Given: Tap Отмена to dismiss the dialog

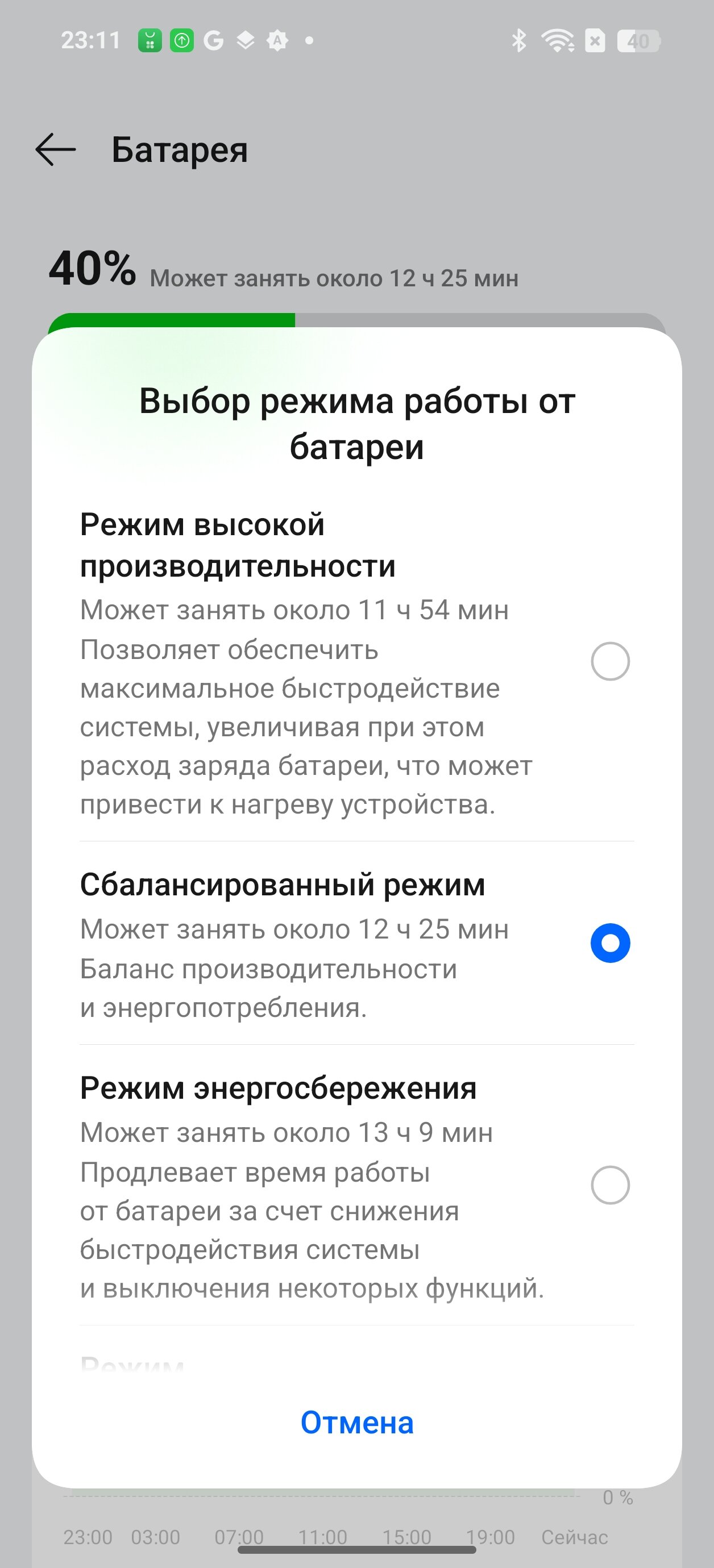Looking at the screenshot, I should tap(357, 1423).
